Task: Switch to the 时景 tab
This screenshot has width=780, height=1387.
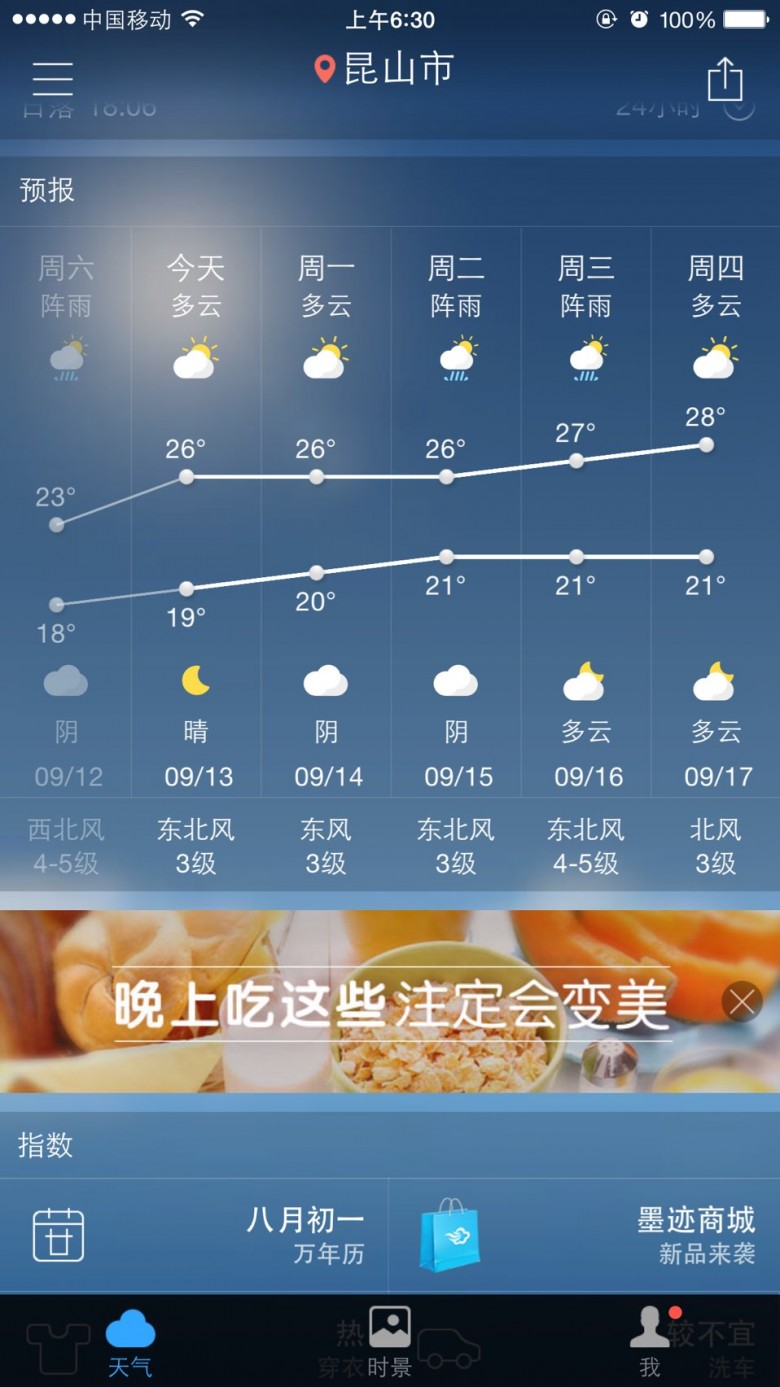Action: click(x=389, y=1342)
